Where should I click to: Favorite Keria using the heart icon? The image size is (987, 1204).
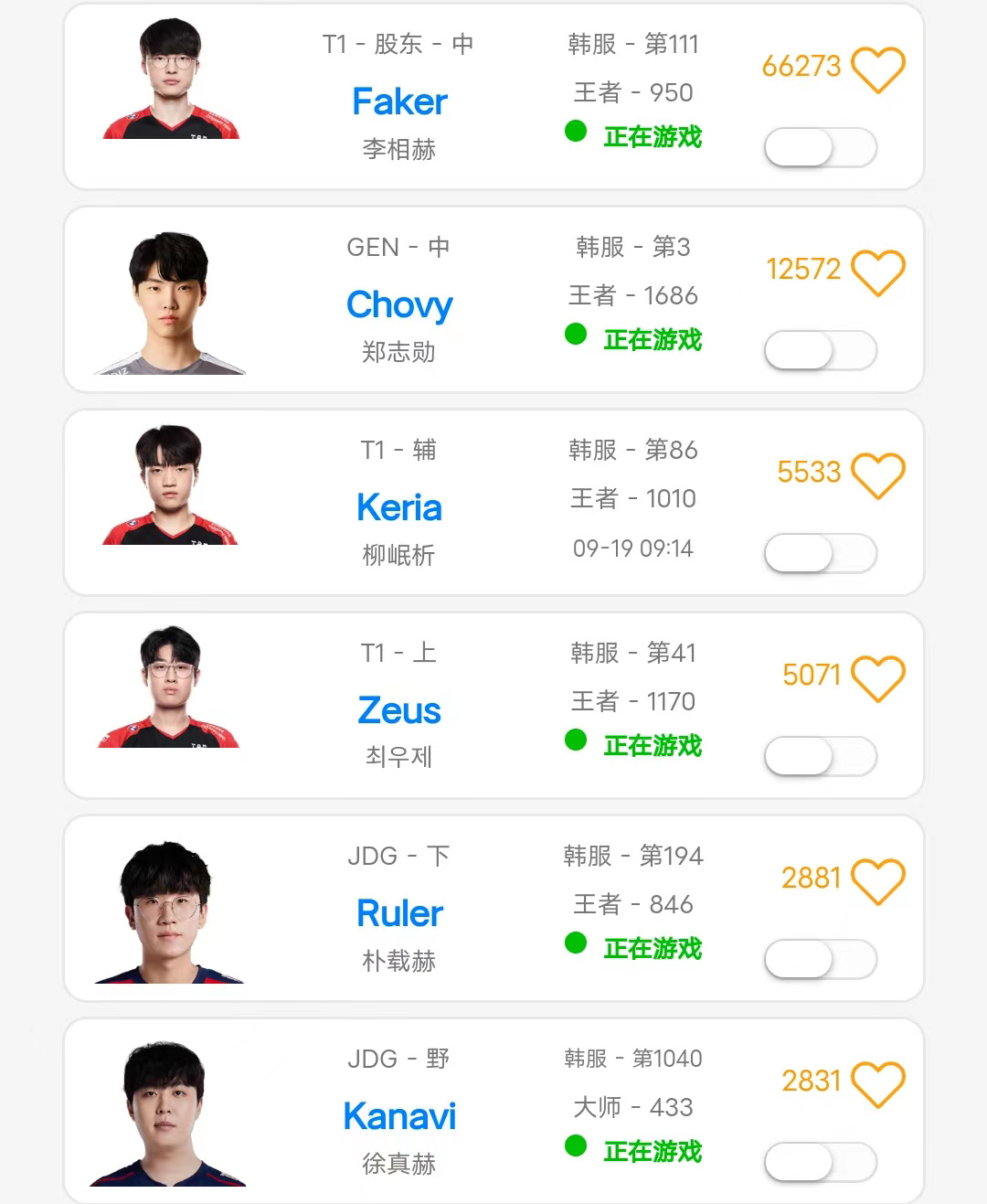pyautogui.click(x=877, y=475)
